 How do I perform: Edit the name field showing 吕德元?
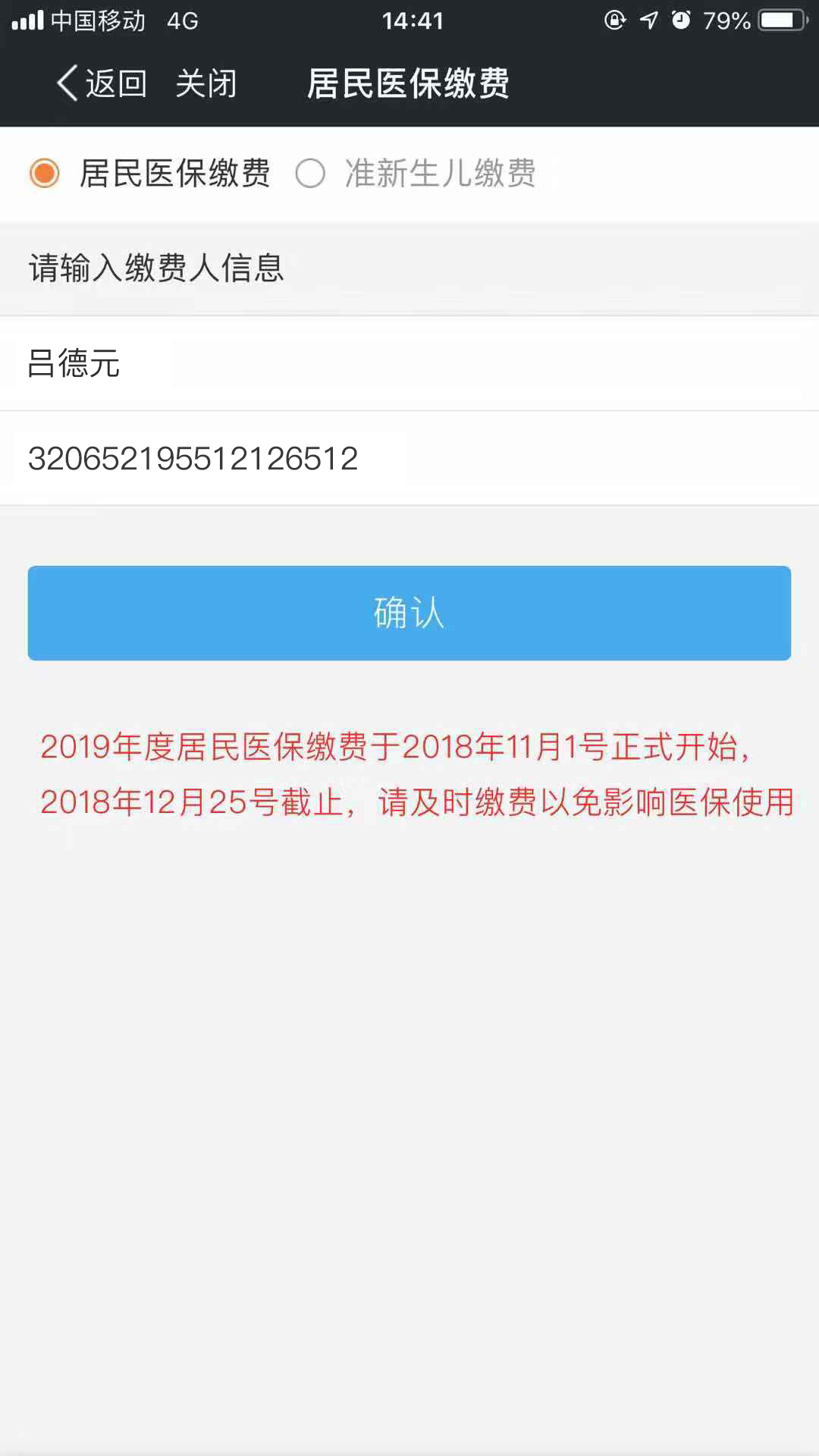point(409,363)
